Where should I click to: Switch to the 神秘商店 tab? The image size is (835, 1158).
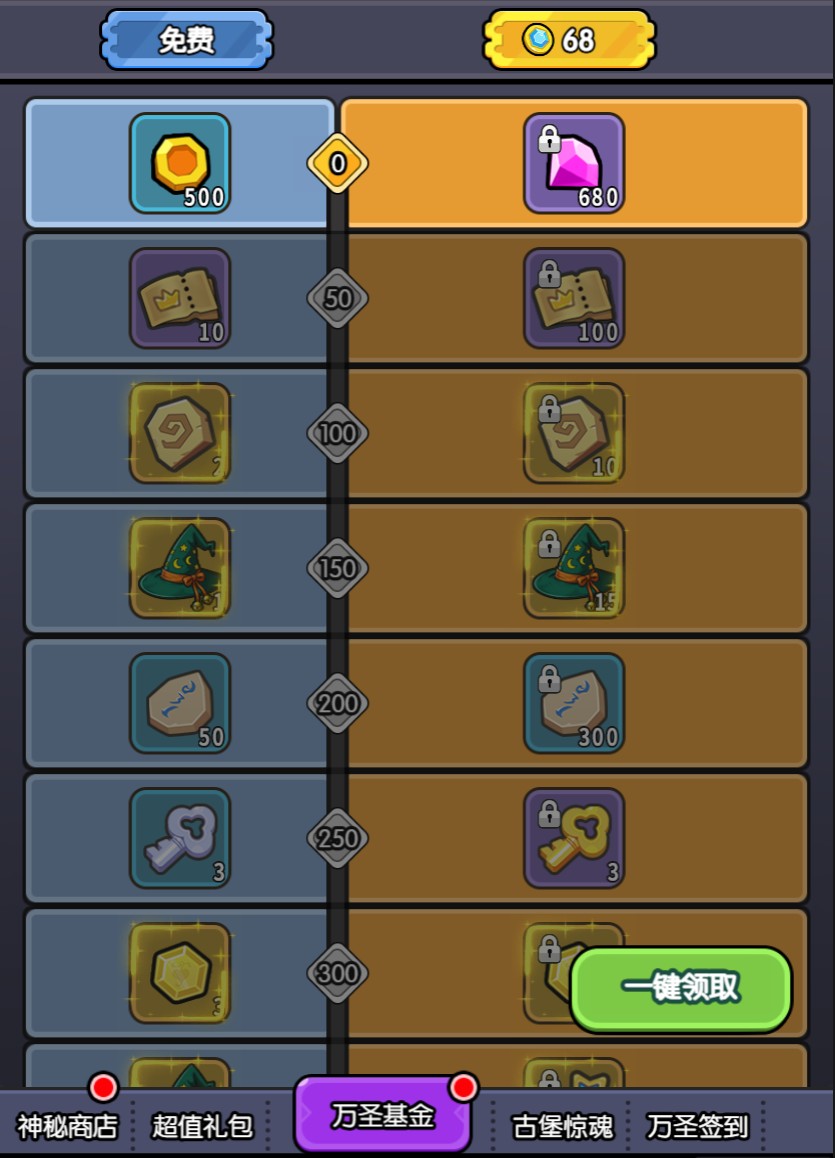[67, 1126]
